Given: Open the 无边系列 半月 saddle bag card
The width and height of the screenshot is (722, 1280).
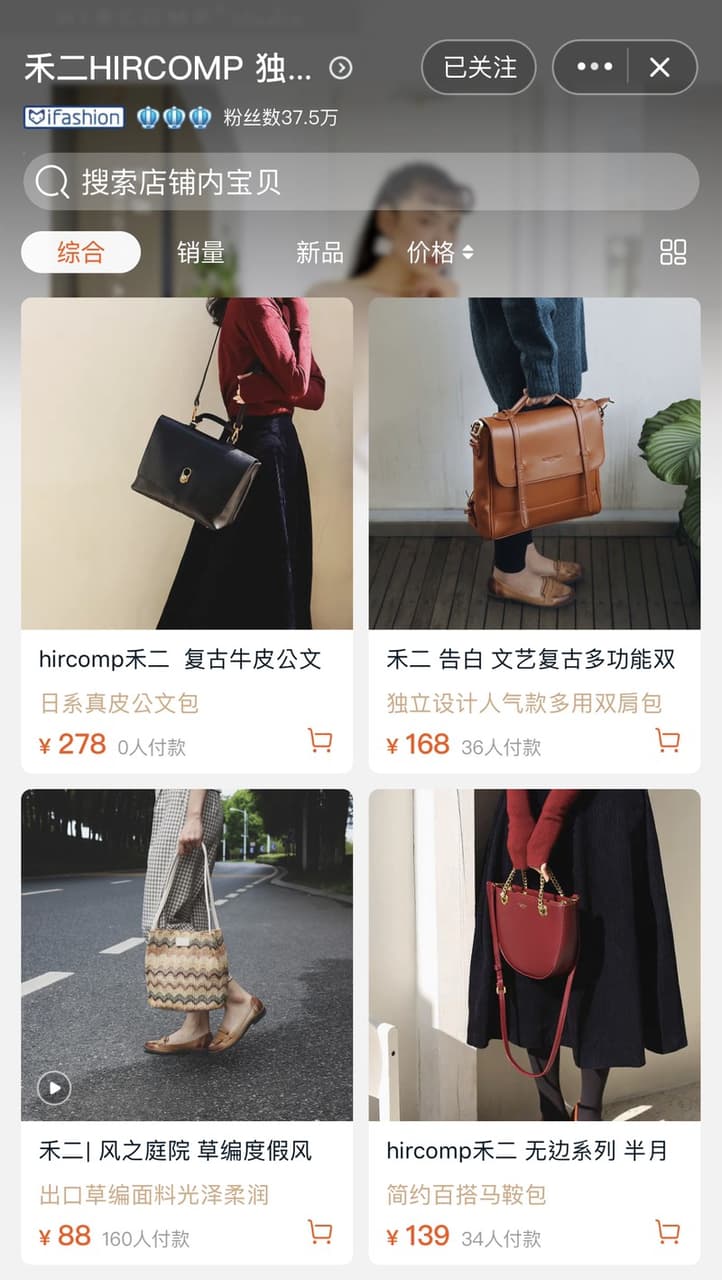Looking at the screenshot, I should [x=534, y=1027].
